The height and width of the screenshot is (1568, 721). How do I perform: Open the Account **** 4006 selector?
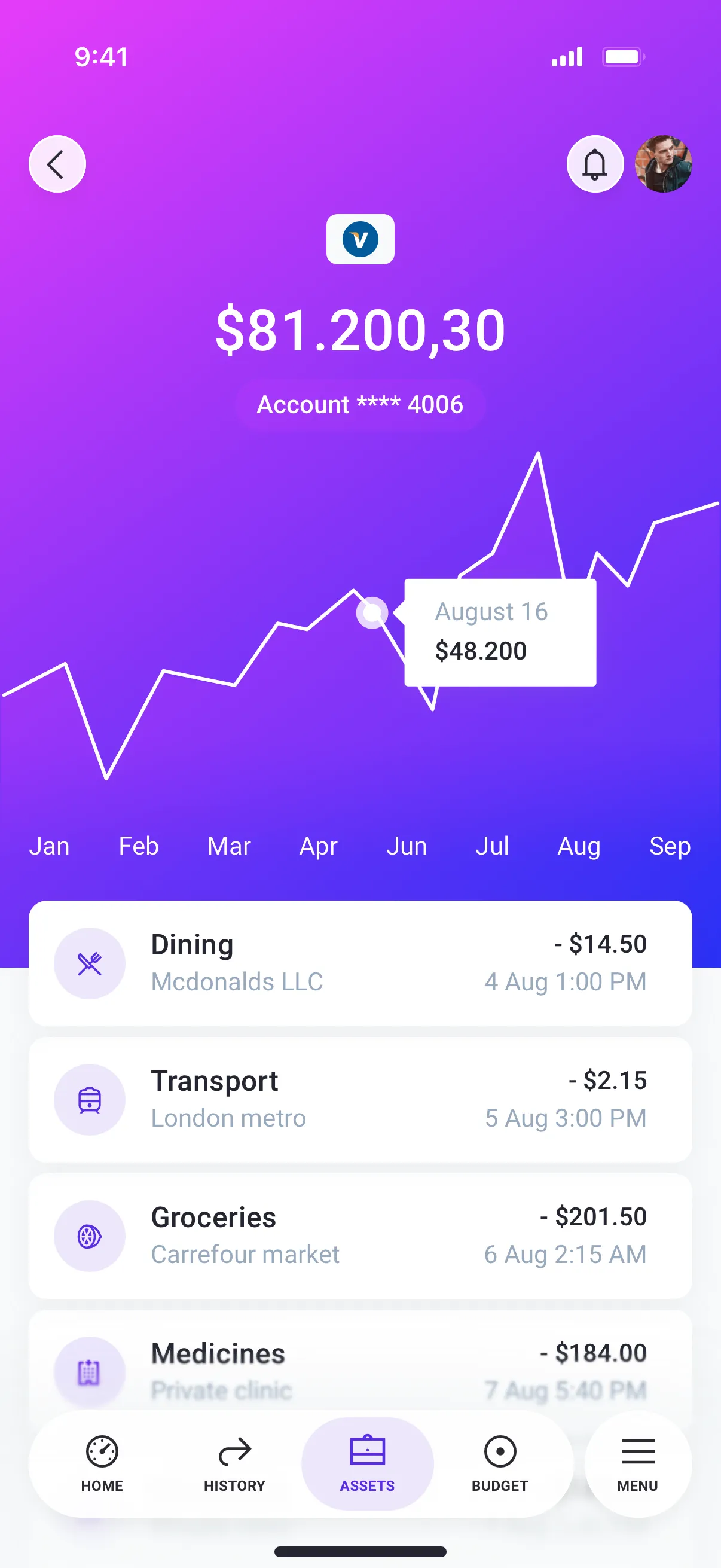(x=360, y=404)
